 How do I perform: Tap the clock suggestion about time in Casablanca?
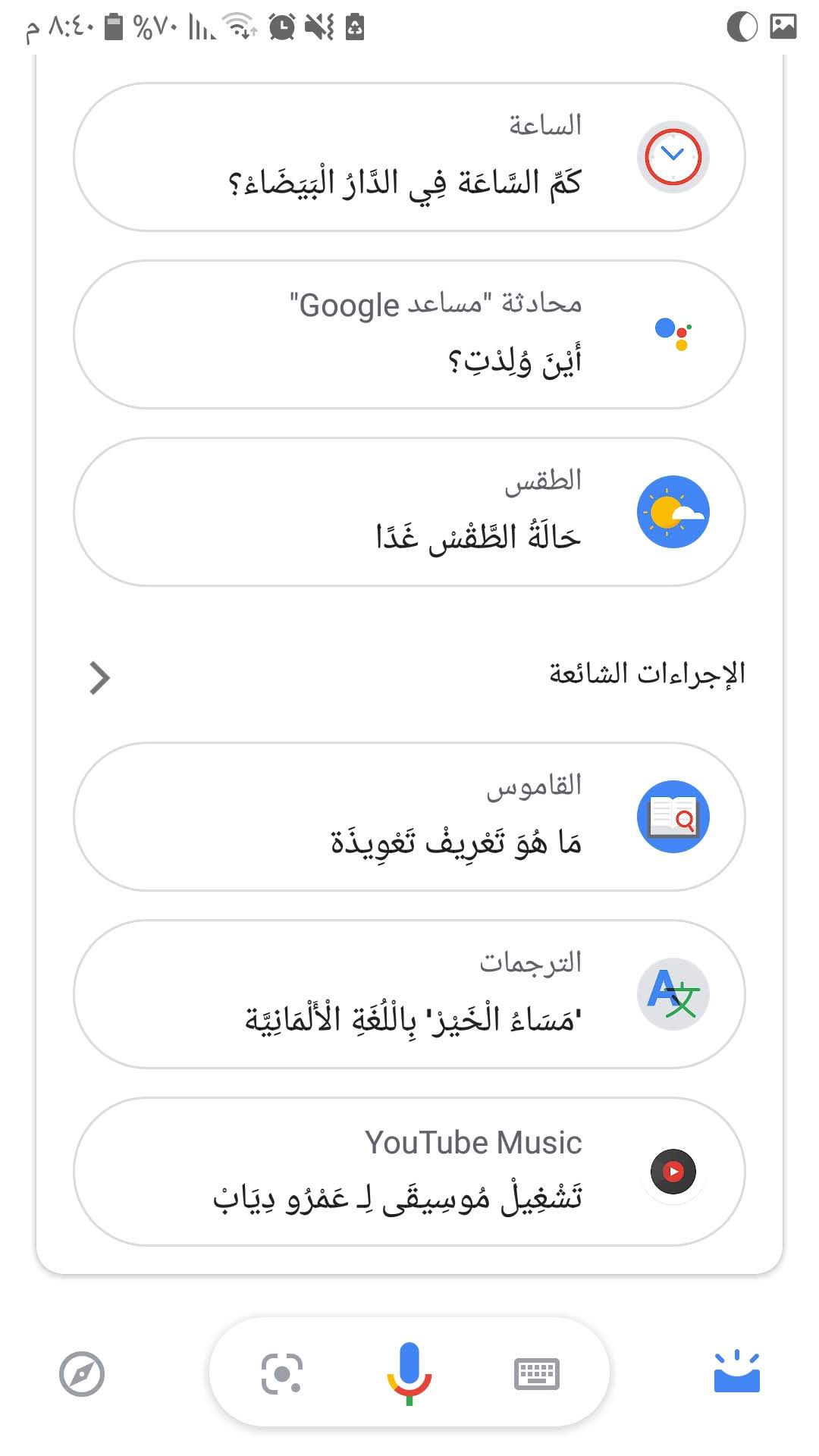click(x=409, y=157)
